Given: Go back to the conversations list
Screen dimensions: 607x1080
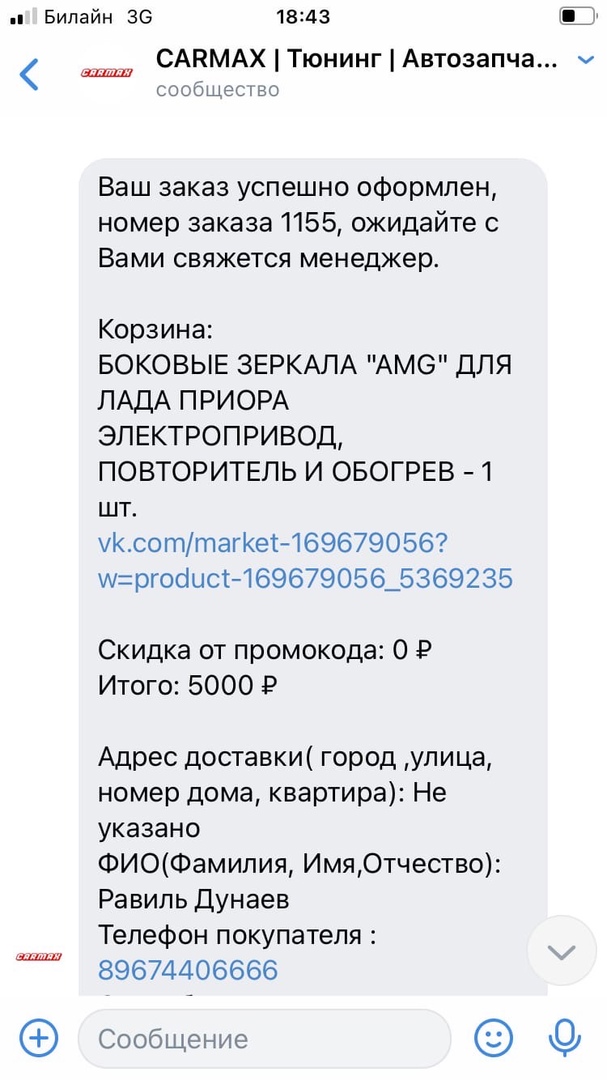Looking at the screenshot, I should pos(30,74).
